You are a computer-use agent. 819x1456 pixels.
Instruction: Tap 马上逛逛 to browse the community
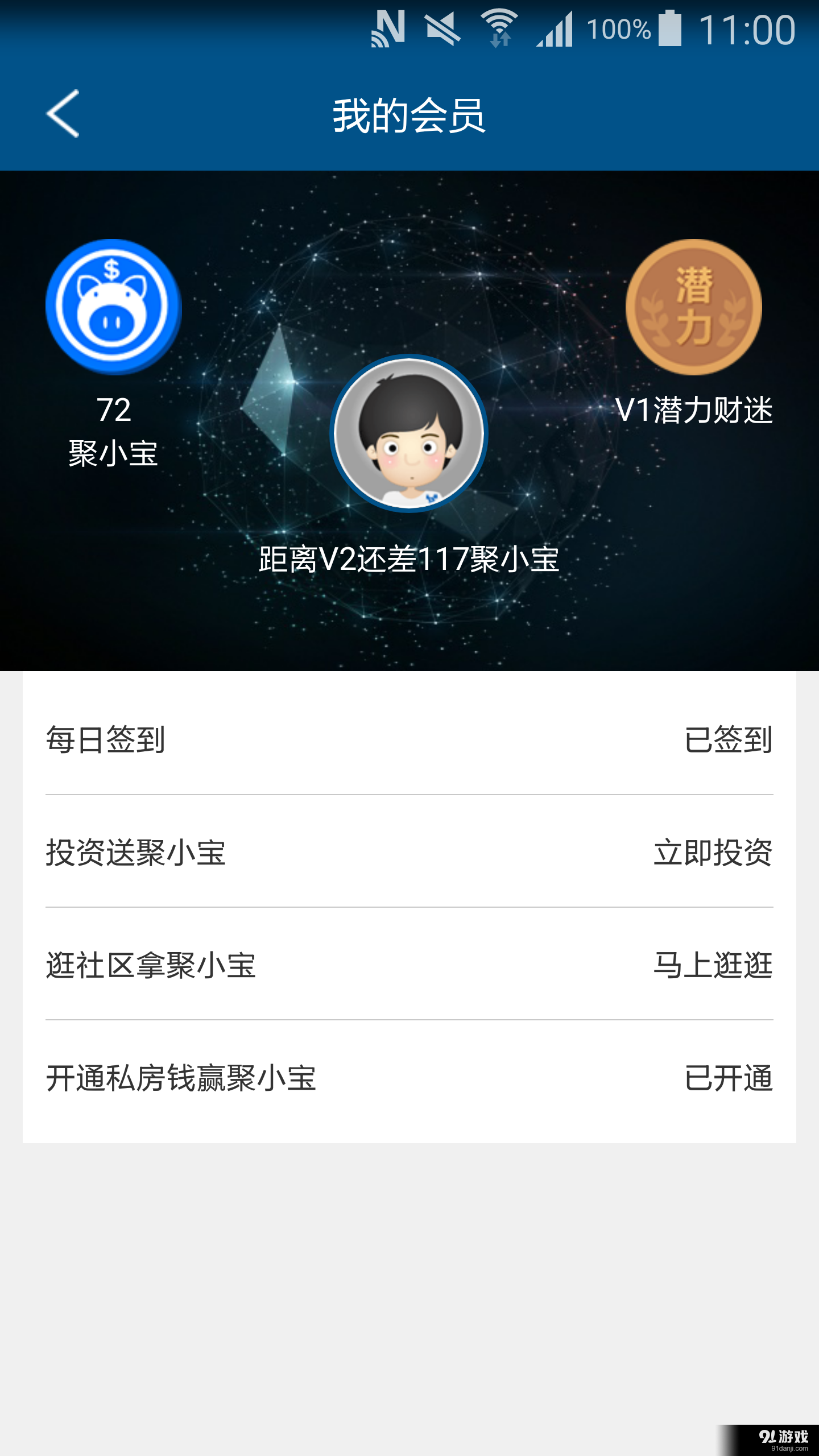point(712,966)
